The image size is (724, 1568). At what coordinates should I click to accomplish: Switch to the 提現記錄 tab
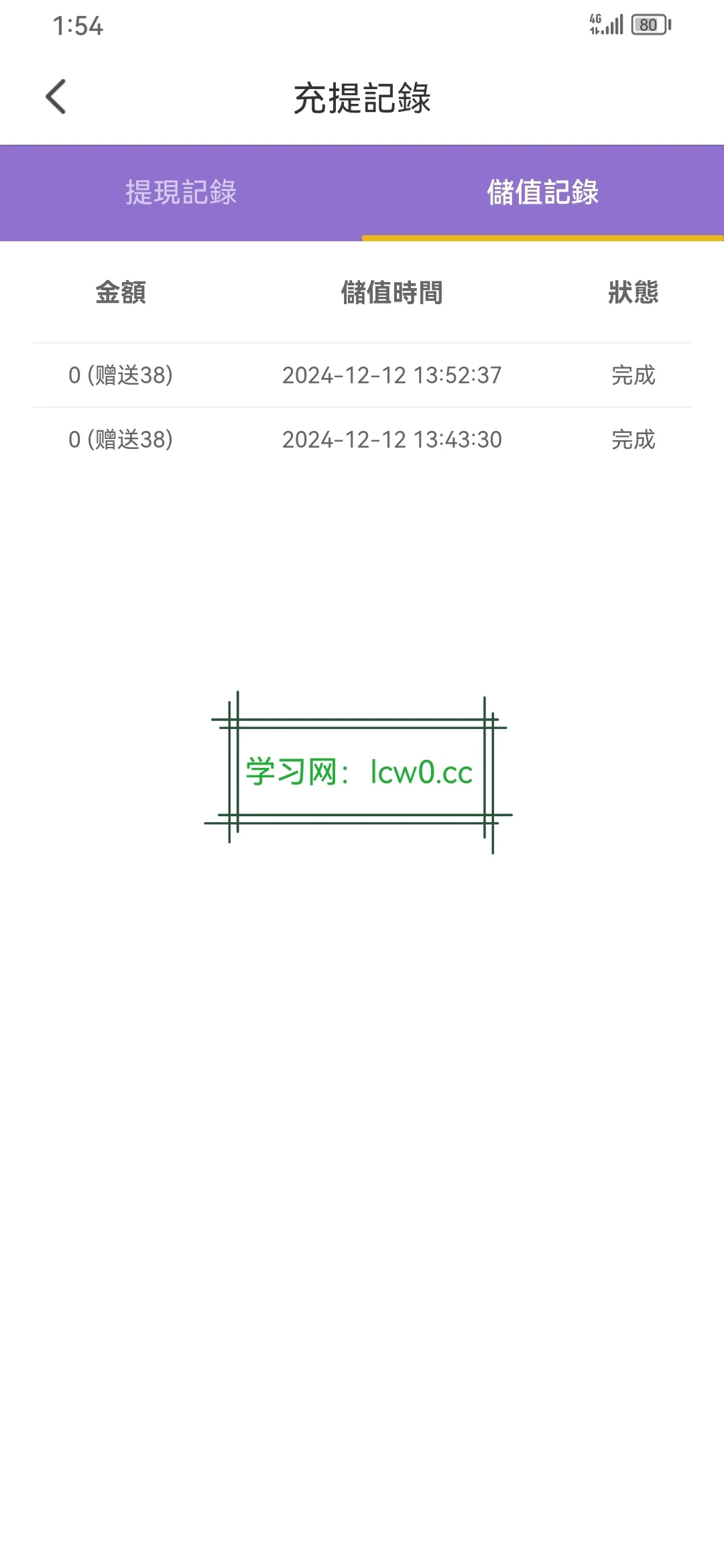[181, 193]
